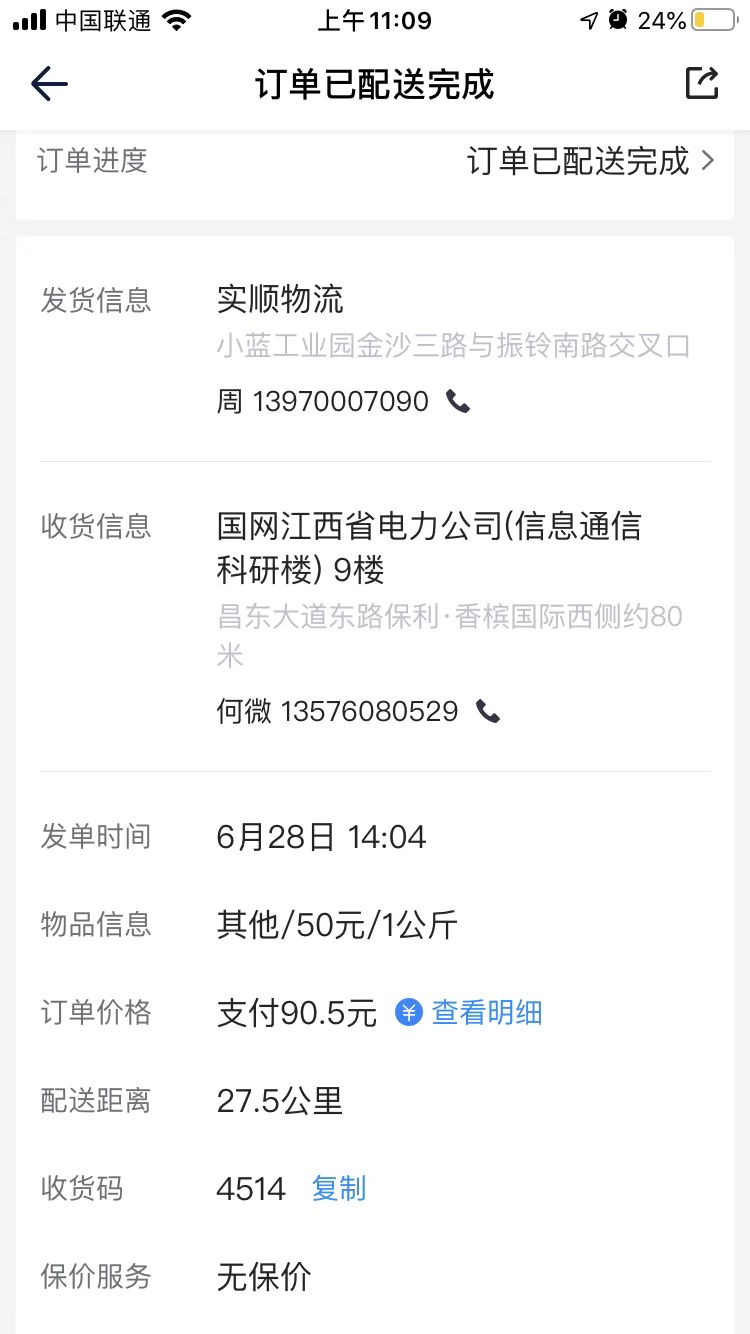
Task: Open the 订单进度 order progress row
Action: (x=375, y=161)
